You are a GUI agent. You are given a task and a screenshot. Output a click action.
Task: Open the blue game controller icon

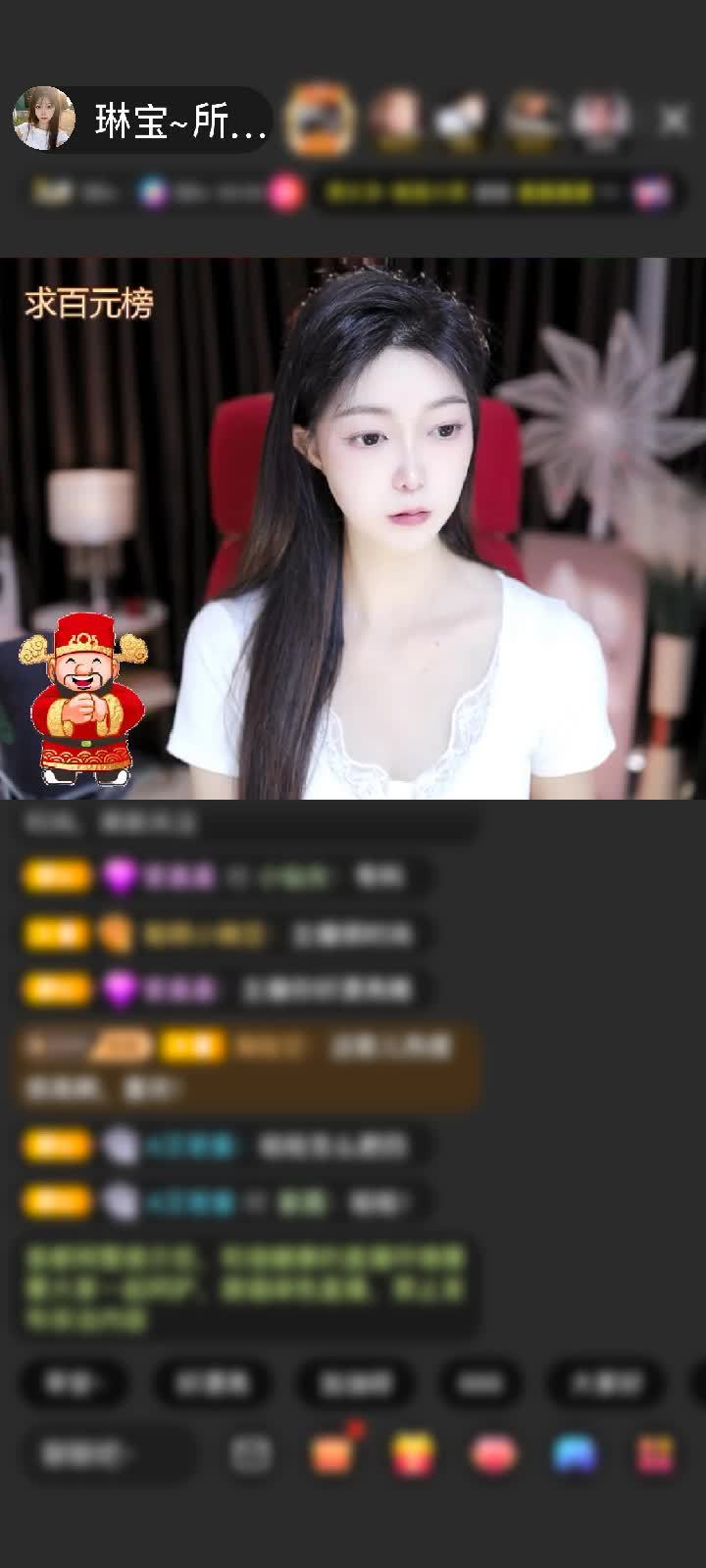pos(575,1454)
